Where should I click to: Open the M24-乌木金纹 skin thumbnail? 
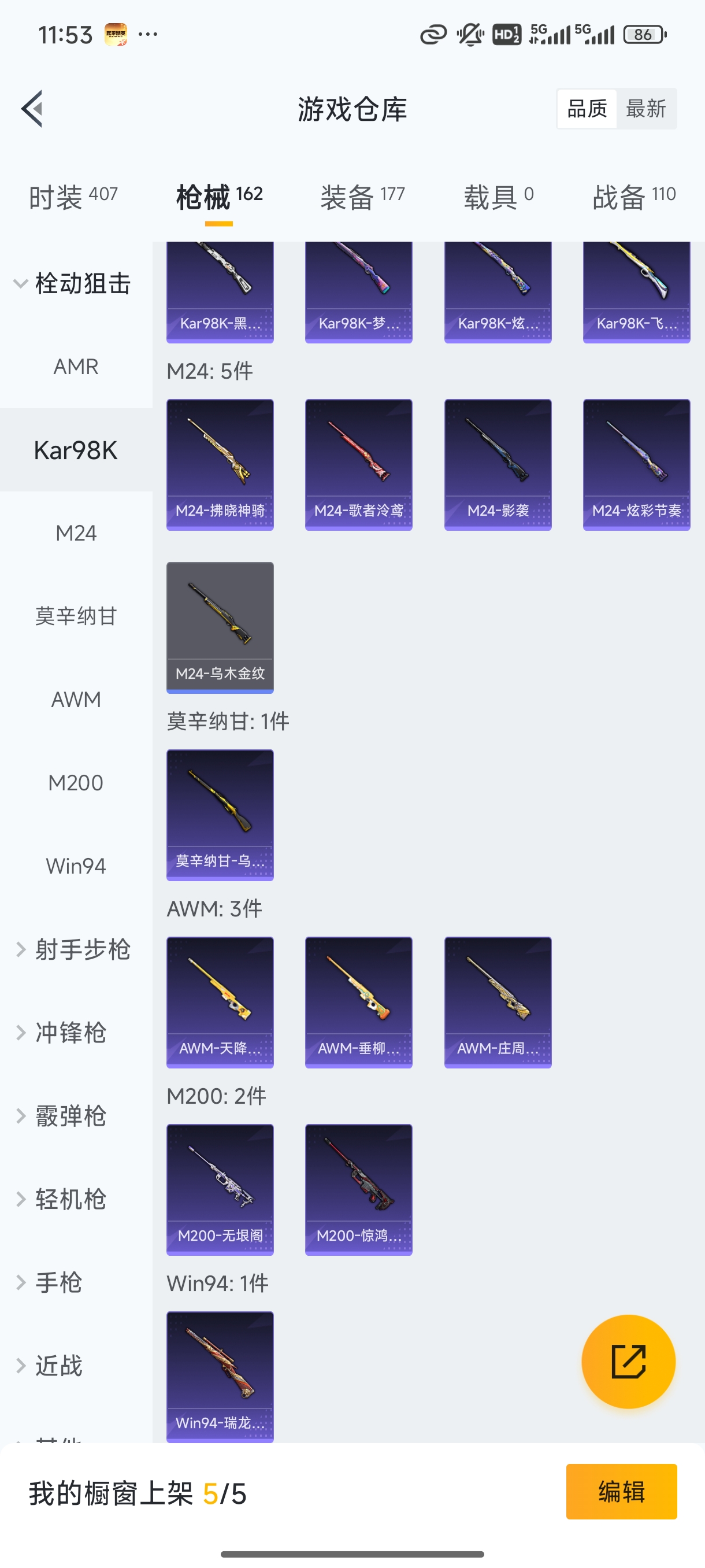[x=220, y=627]
